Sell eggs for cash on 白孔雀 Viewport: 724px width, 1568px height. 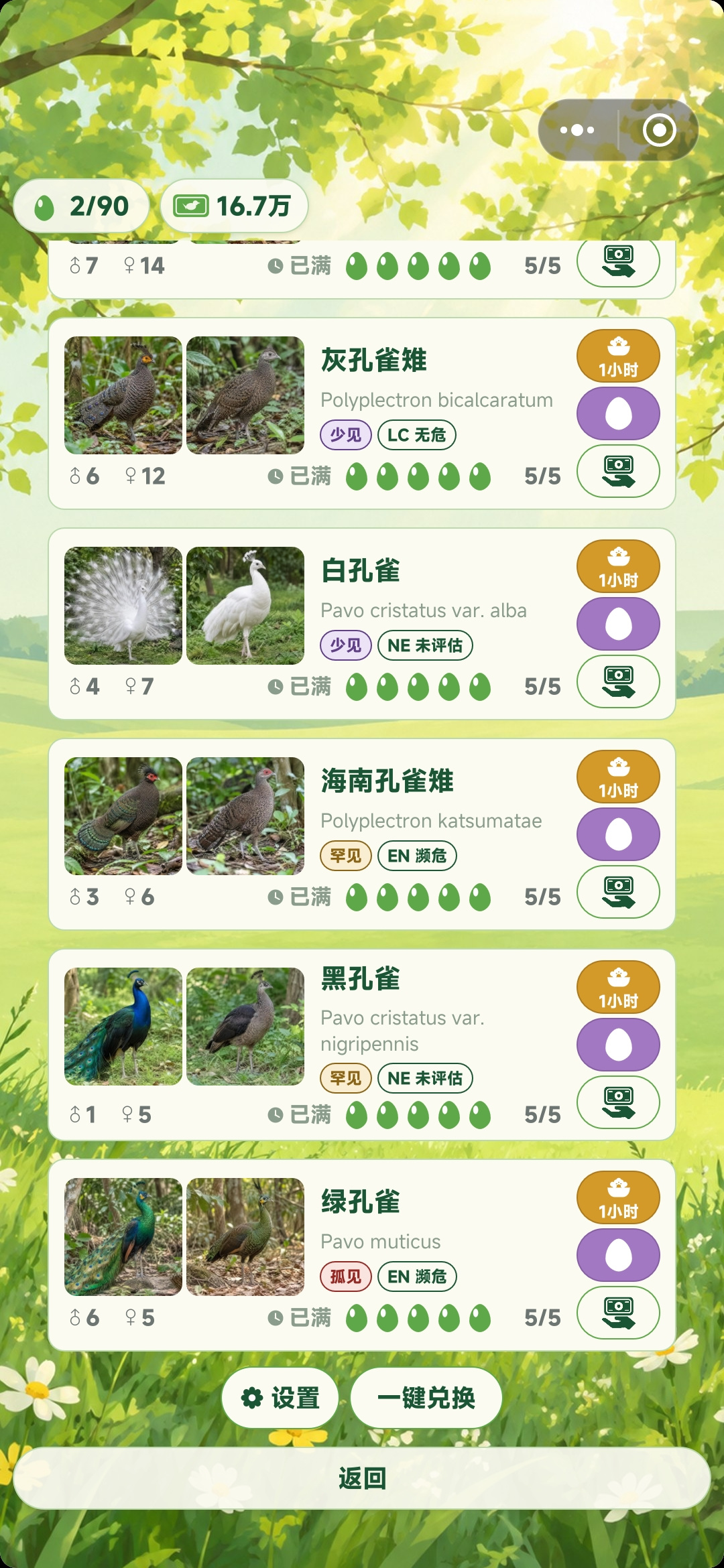[x=618, y=681]
